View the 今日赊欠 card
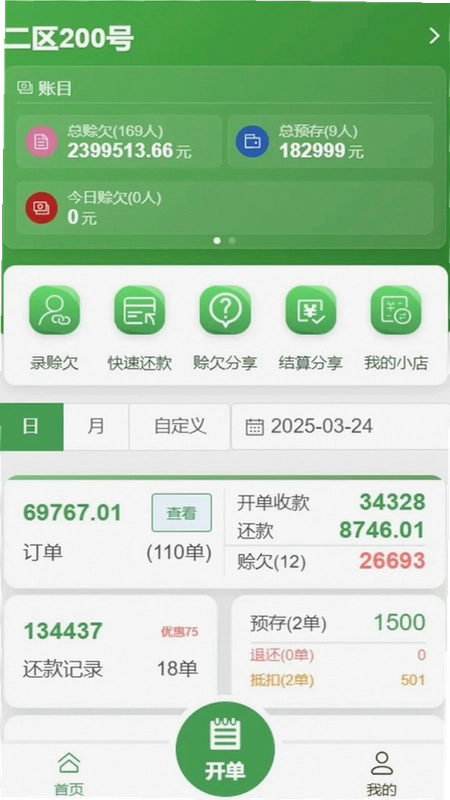This screenshot has width=450, height=800. pos(225,208)
